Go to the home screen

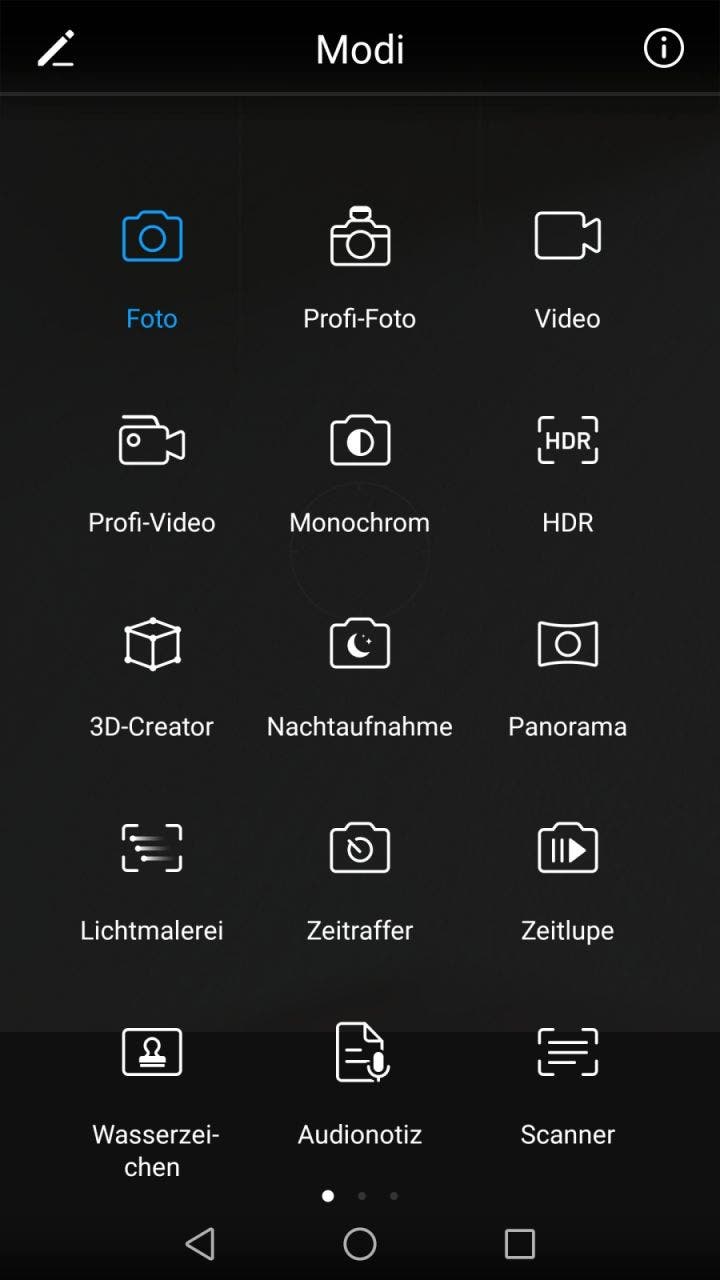point(360,1244)
